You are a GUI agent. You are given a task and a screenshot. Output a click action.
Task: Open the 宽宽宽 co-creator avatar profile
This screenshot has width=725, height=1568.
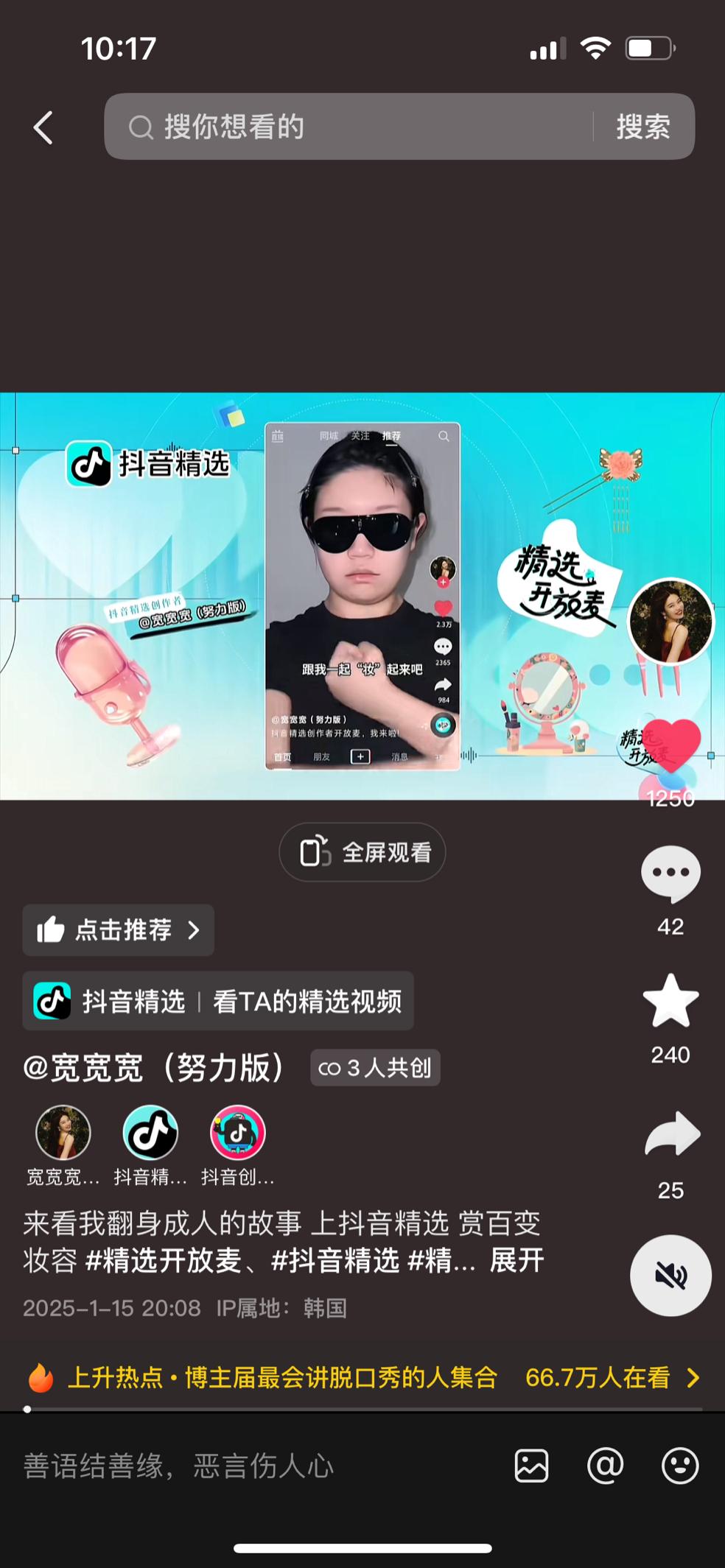(63, 1133)
